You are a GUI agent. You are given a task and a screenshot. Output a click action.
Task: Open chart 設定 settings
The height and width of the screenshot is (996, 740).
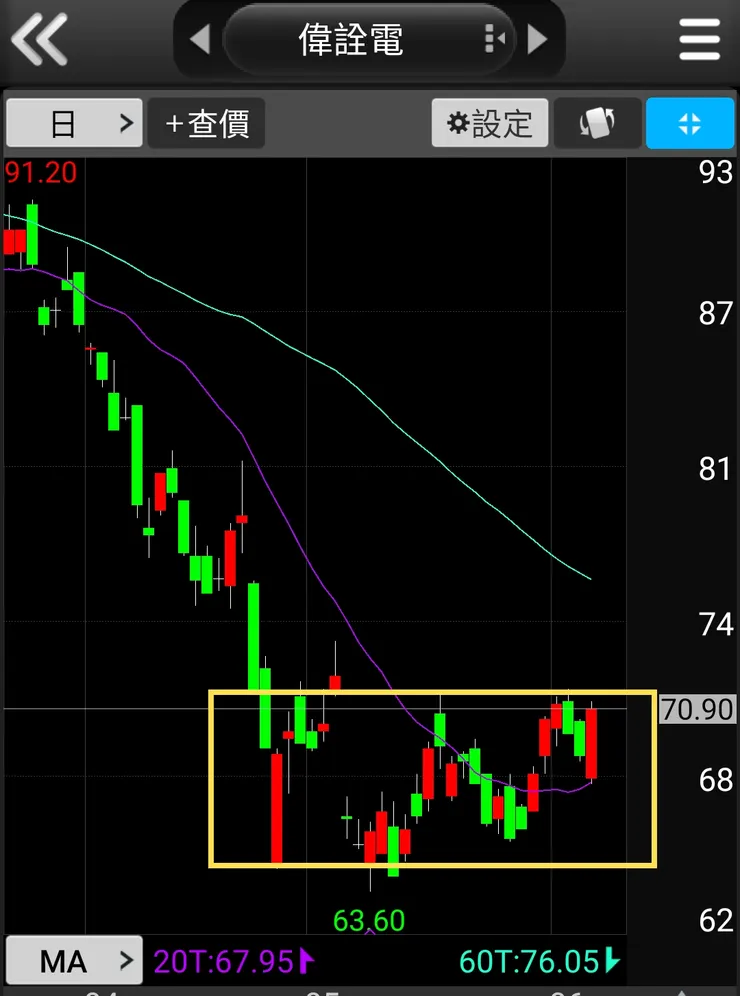coord(490,124)
